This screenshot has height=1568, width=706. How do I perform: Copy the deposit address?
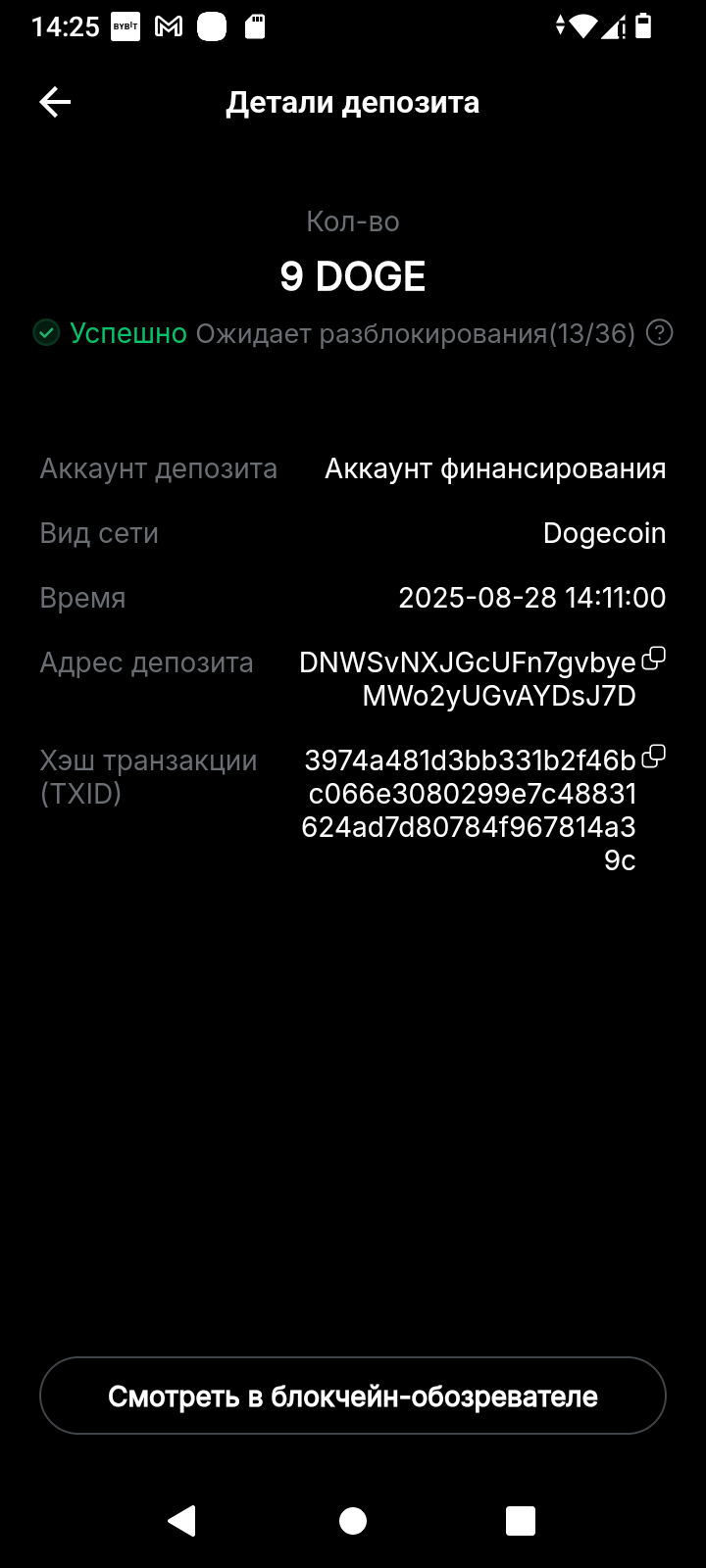click(x=653, y=660)
